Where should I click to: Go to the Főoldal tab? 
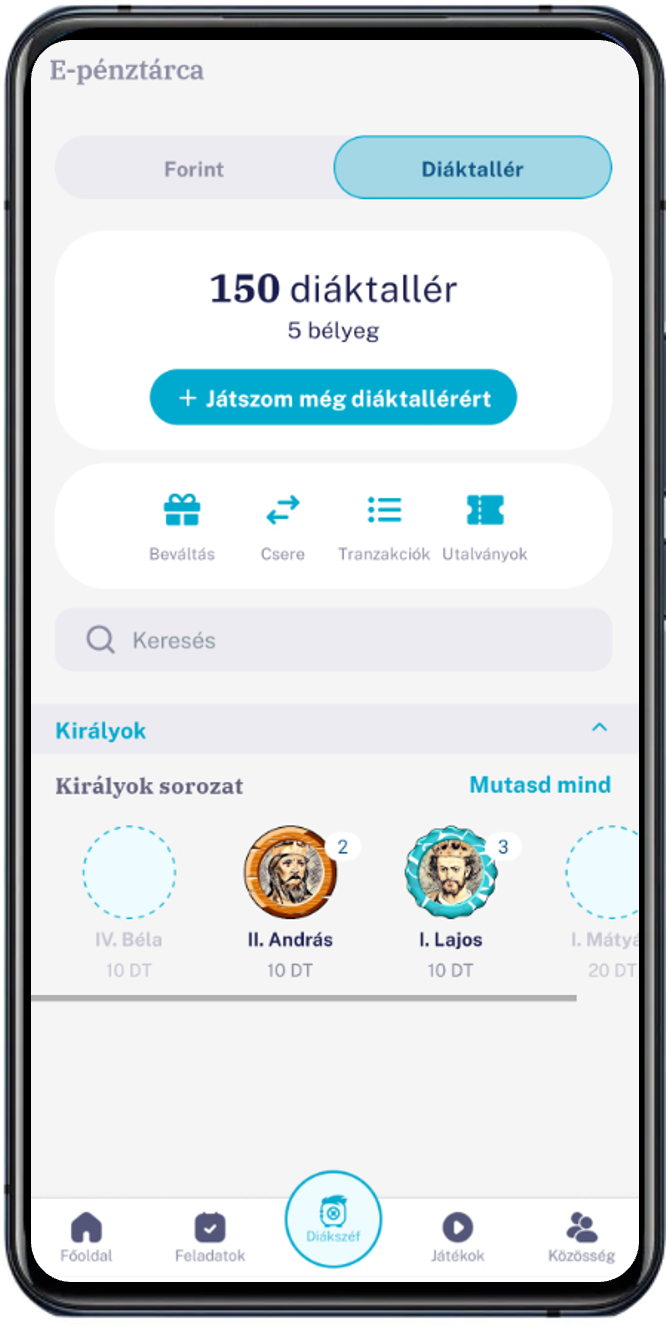click(87, 1237)
